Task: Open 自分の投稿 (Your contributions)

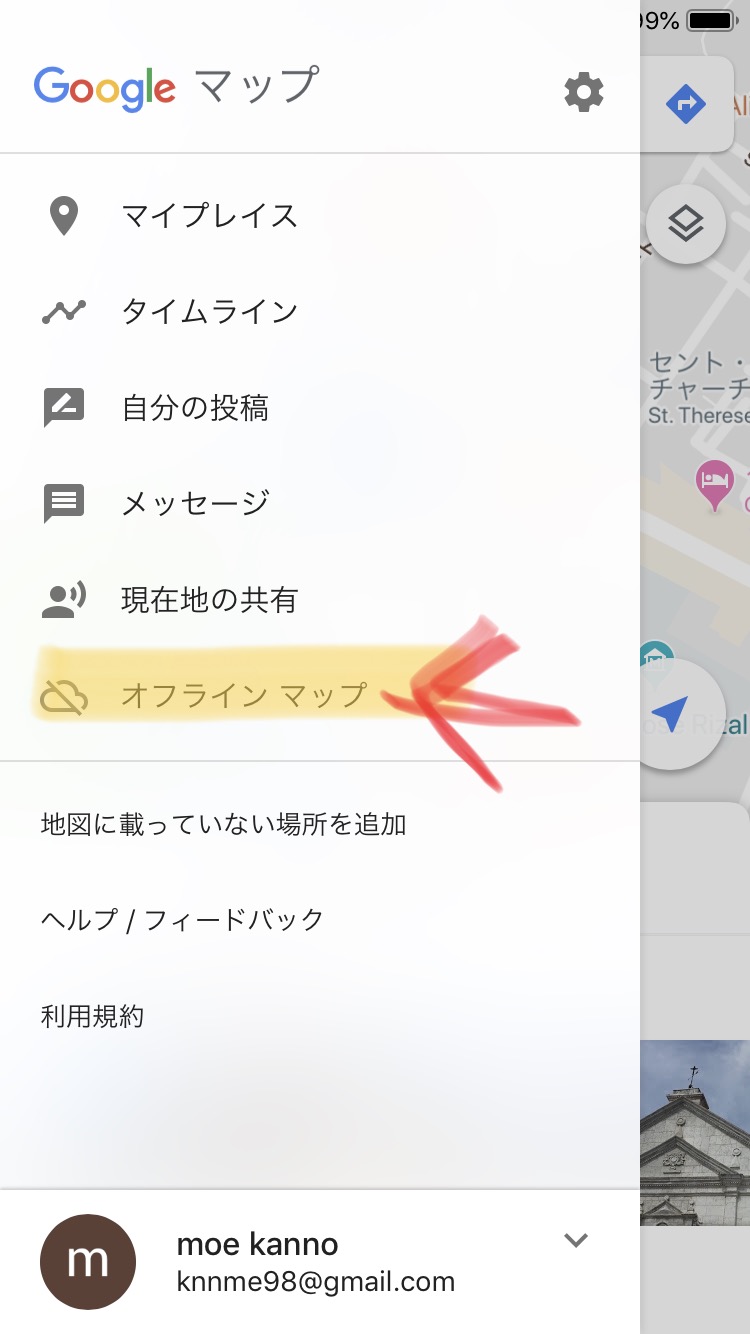Action: [x=195, y=408]
